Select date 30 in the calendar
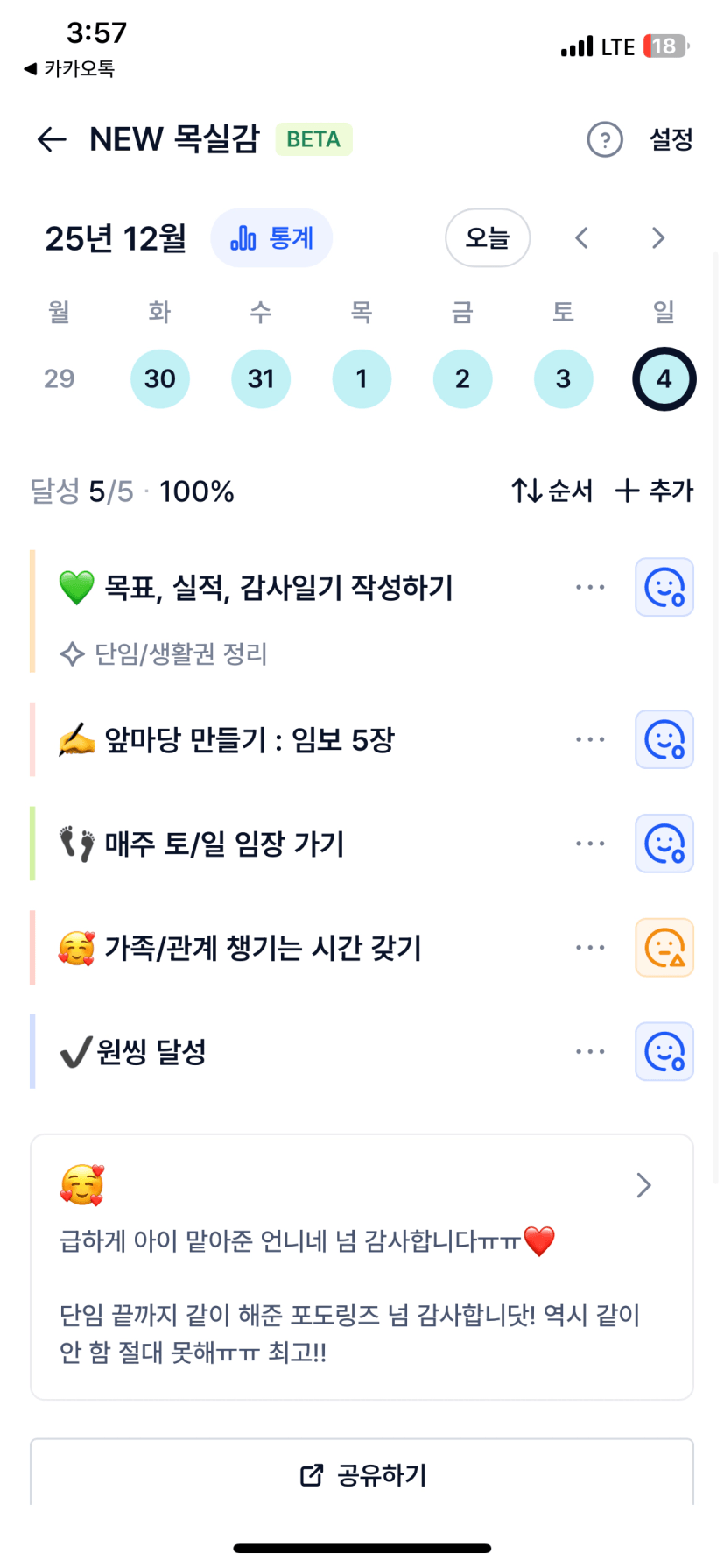The width and height of the screenshot is (724, 1568). click(x=160, y=378)
